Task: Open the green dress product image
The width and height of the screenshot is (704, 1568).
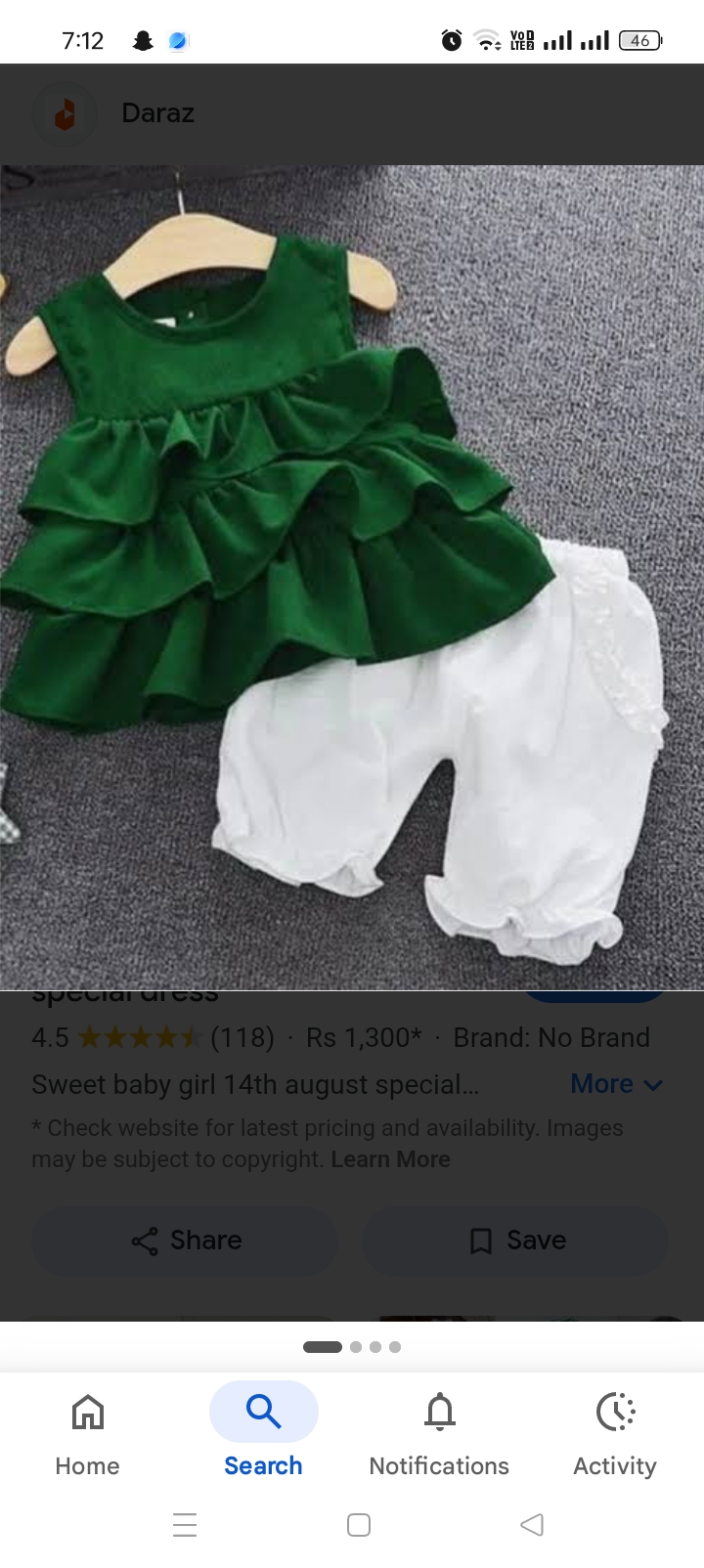Action: (352, 577)
